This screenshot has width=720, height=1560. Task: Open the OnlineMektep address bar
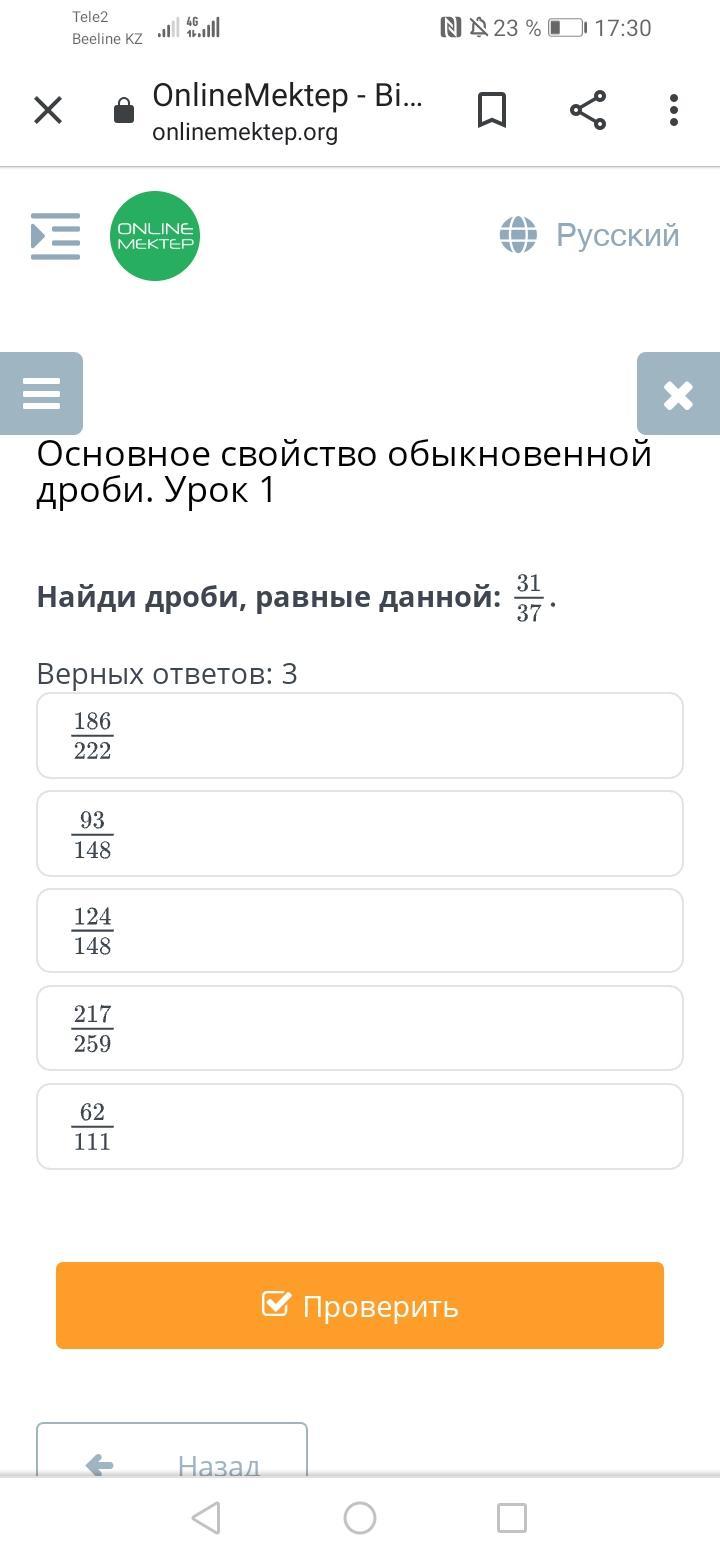(286, 110)
